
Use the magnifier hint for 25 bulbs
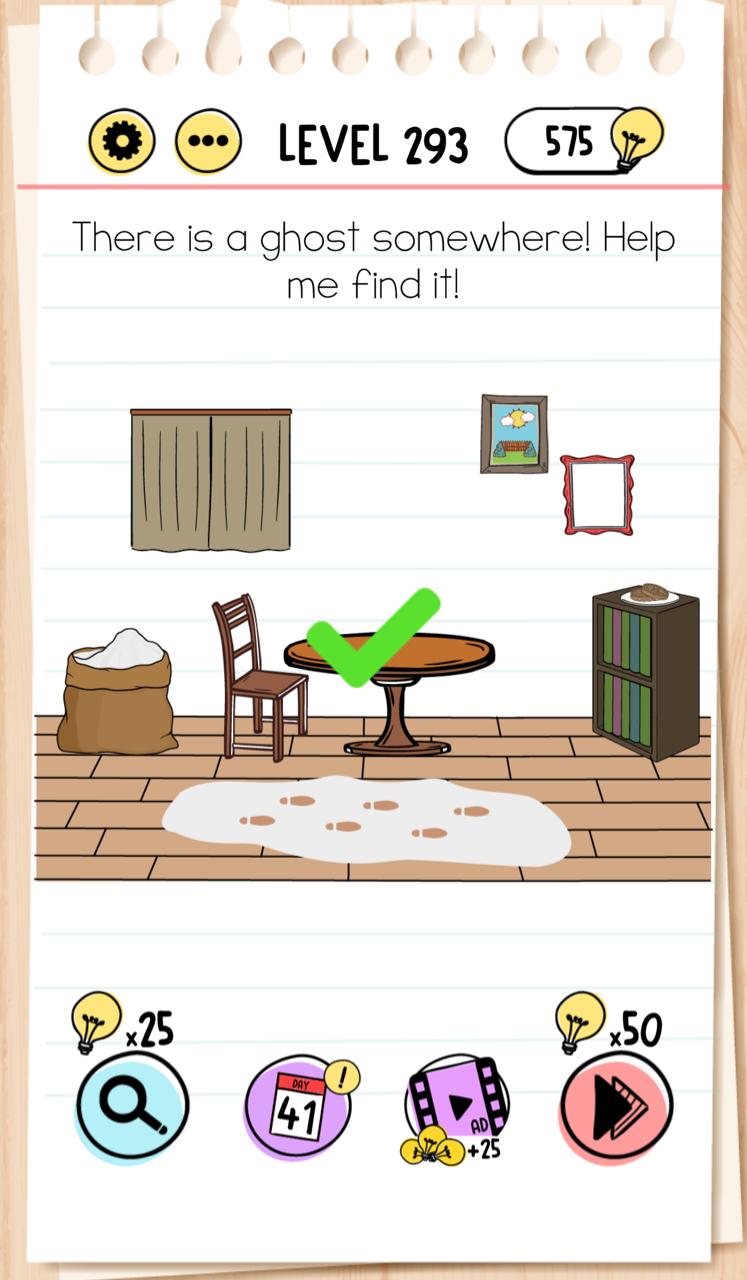[x=132, y=1105]
